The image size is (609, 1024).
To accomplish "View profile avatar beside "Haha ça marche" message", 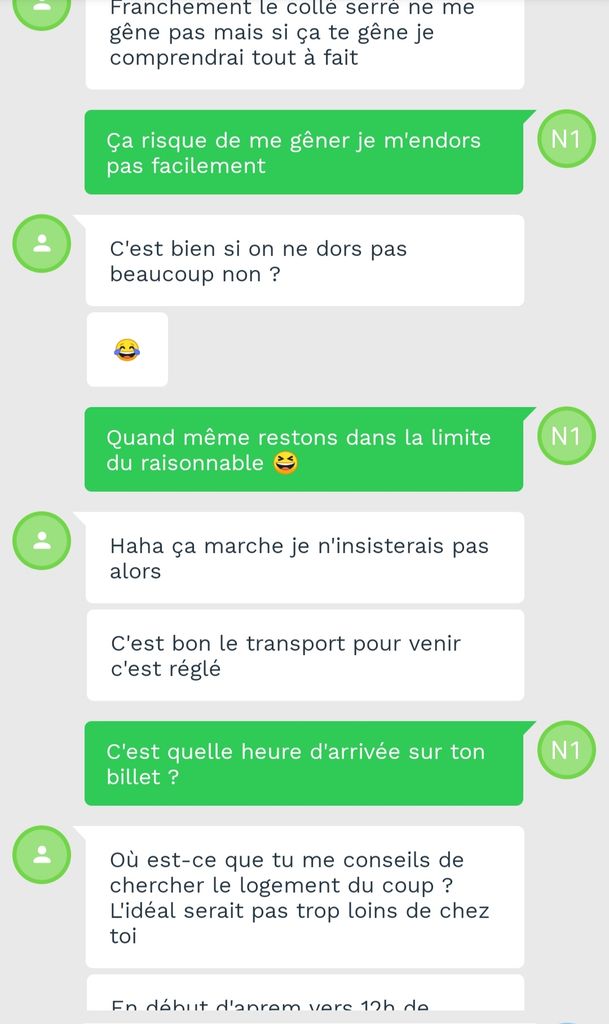I will coord(41,540).
